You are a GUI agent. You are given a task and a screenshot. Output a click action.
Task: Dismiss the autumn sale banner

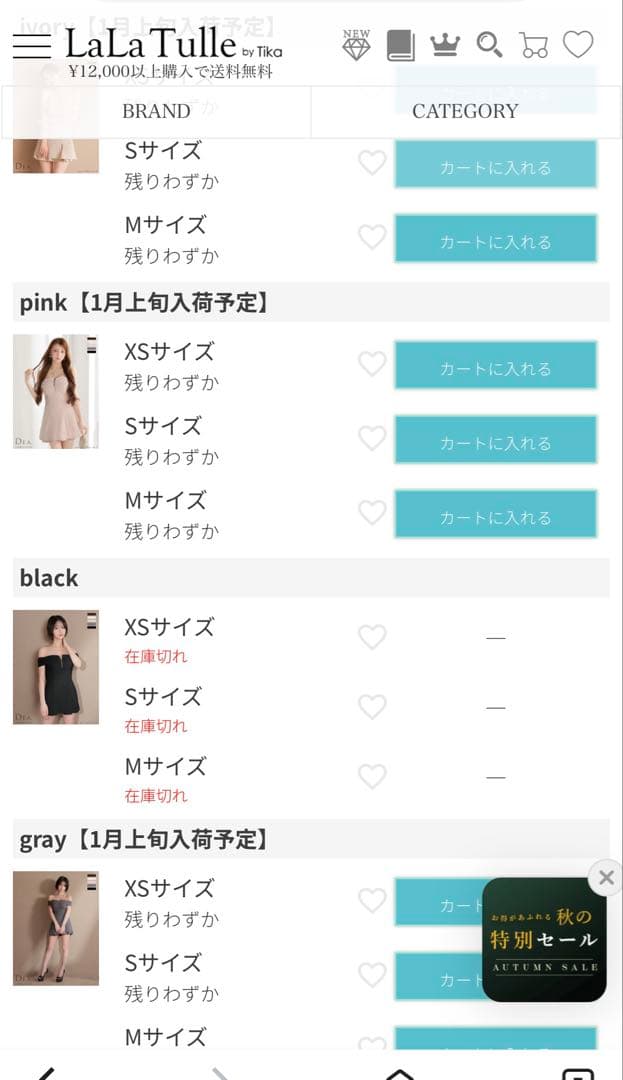[x=605, y=878]
